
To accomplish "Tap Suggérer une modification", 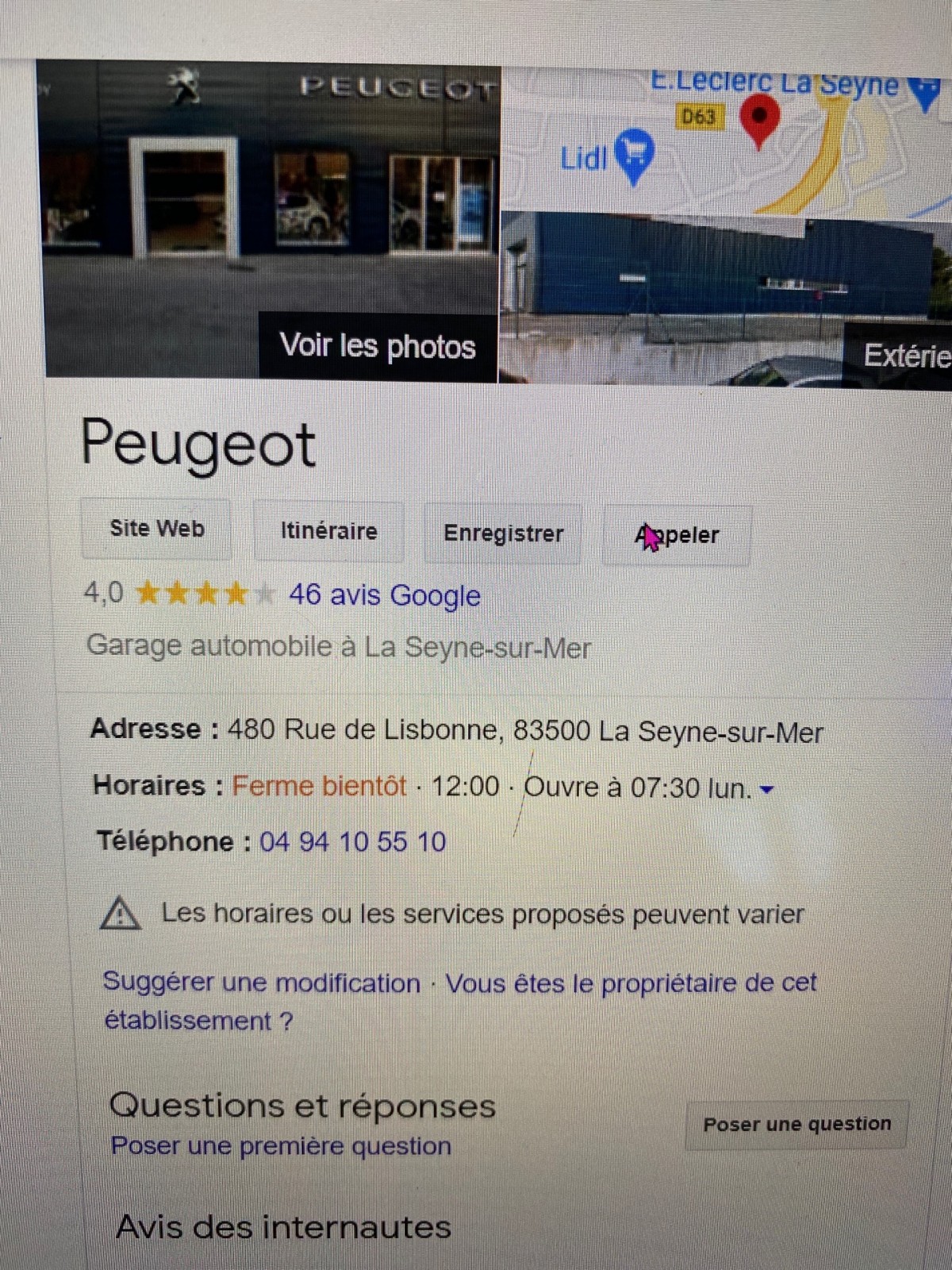I will pos(261,983).
